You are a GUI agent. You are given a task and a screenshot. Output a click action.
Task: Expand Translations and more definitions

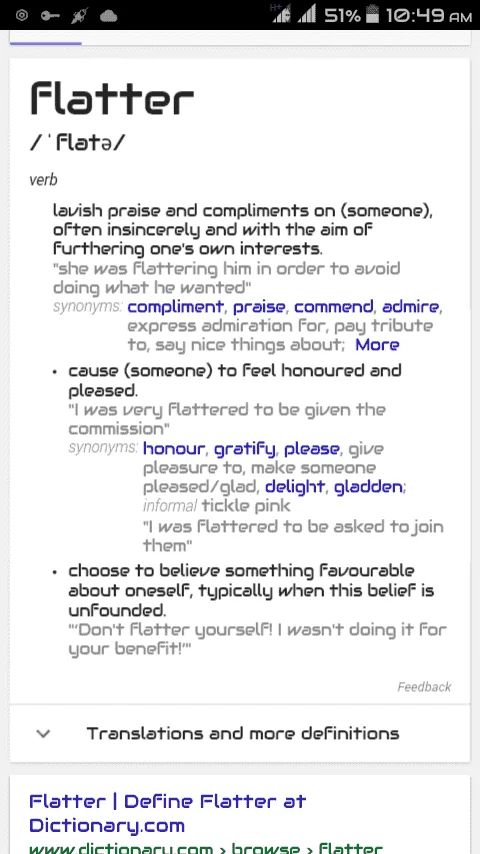tap(240, 734)
